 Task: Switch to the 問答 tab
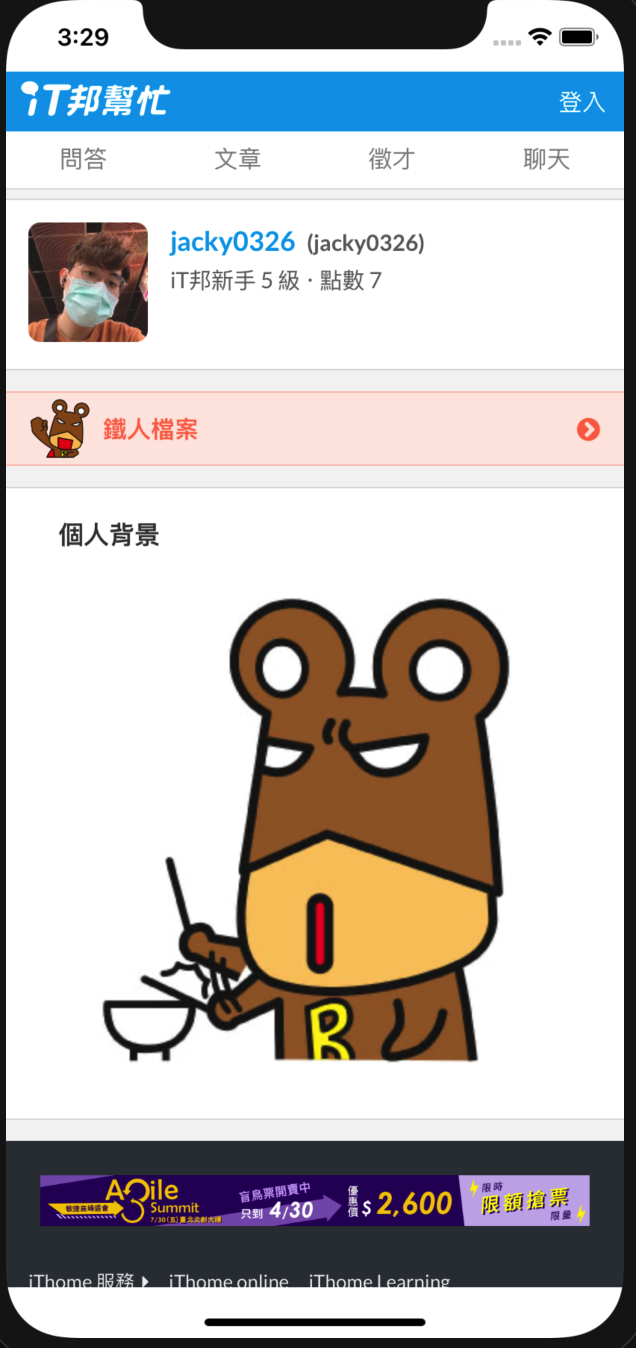coord(83,159)
